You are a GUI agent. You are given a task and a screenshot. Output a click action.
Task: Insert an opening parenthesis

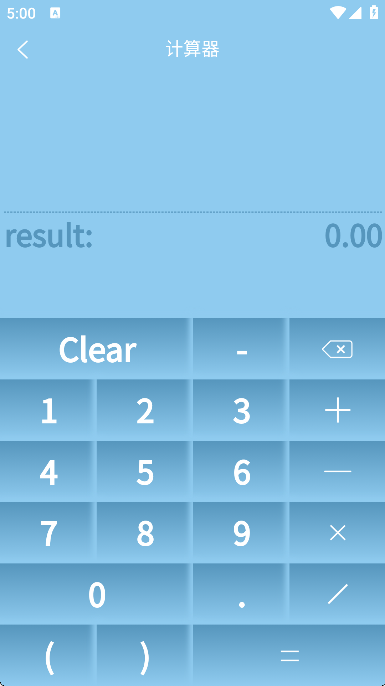tap(48, 655)
